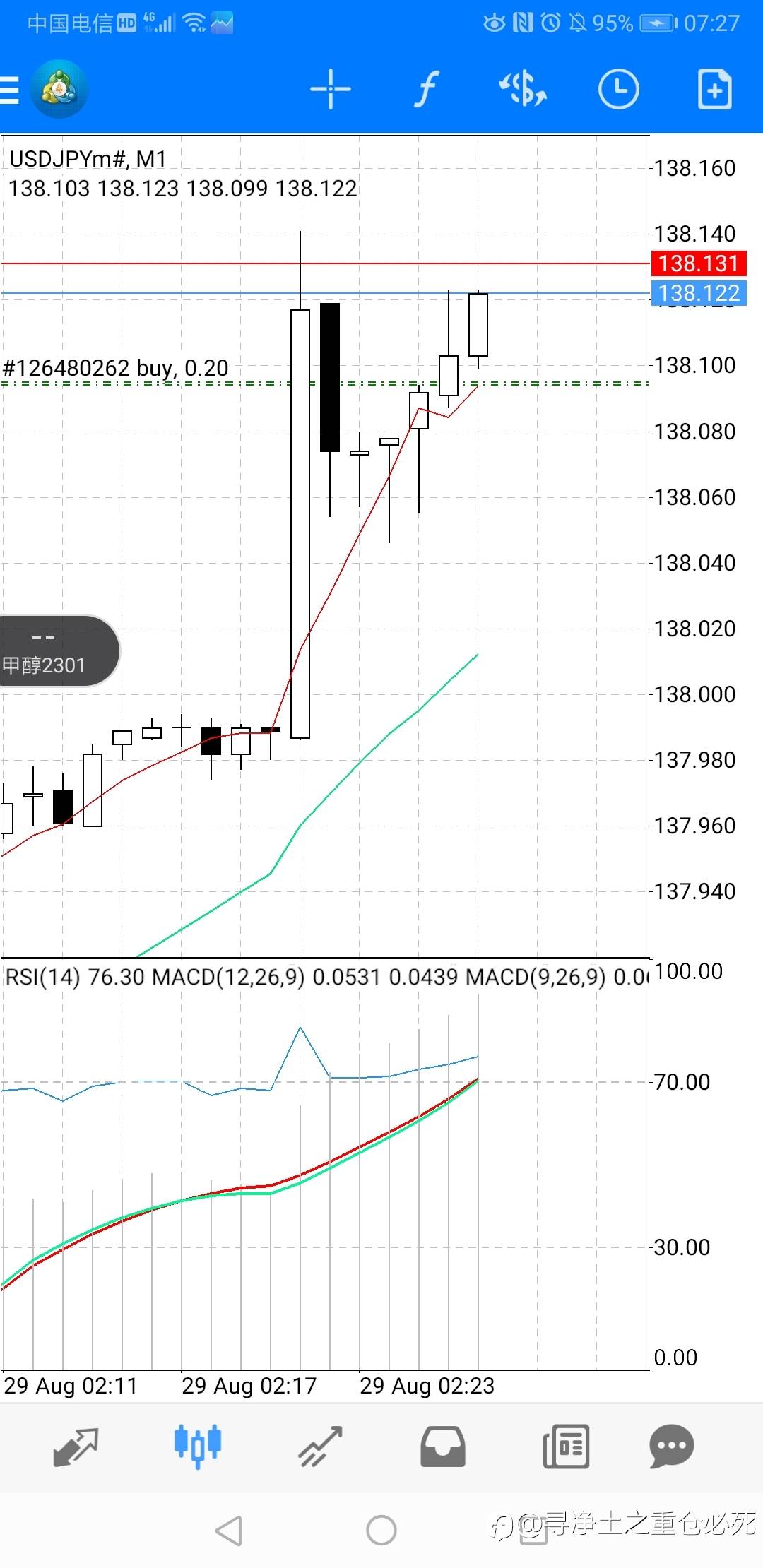Return to the system home screen
The image size is (763, 1568).
pos(381,1531)
